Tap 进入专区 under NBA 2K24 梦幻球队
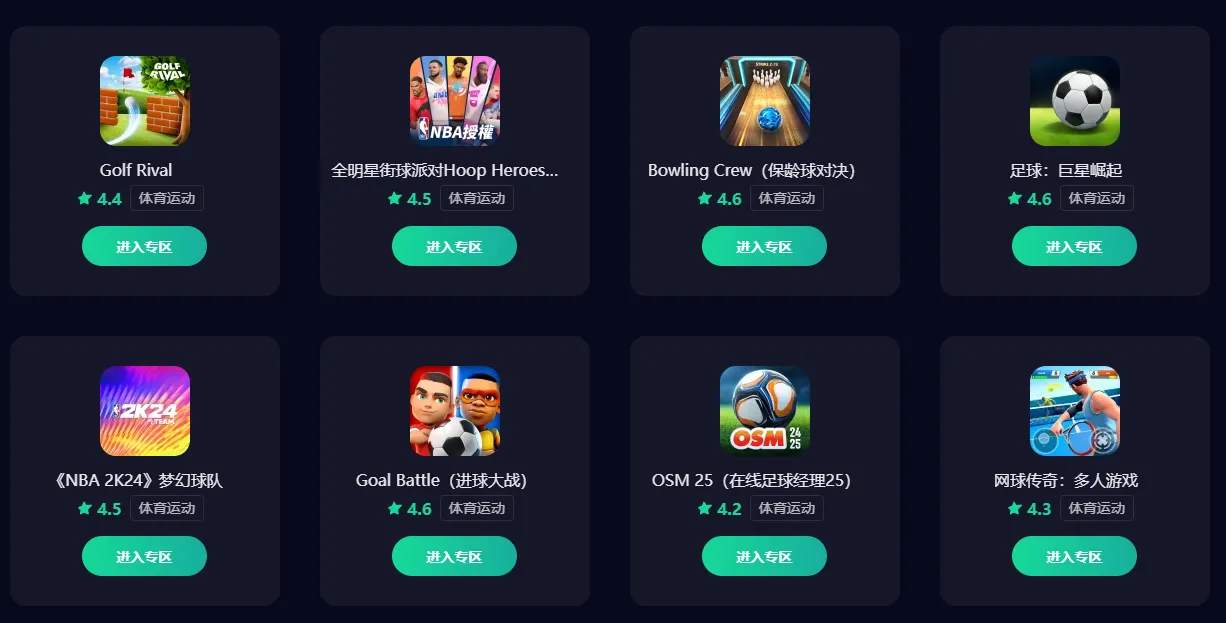 pyautogui.click(x=144, y=556)
